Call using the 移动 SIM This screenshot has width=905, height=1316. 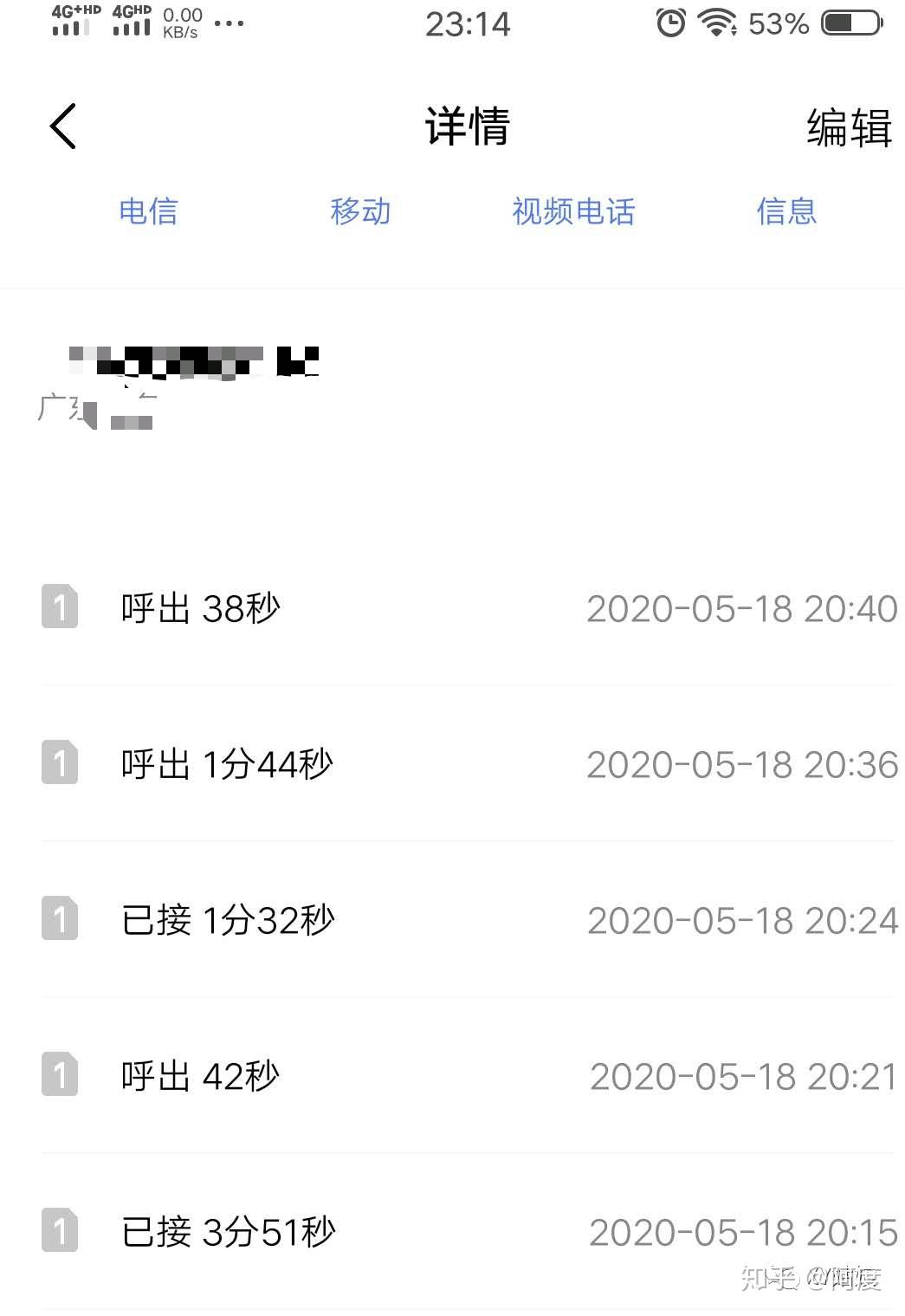point(360,211)
